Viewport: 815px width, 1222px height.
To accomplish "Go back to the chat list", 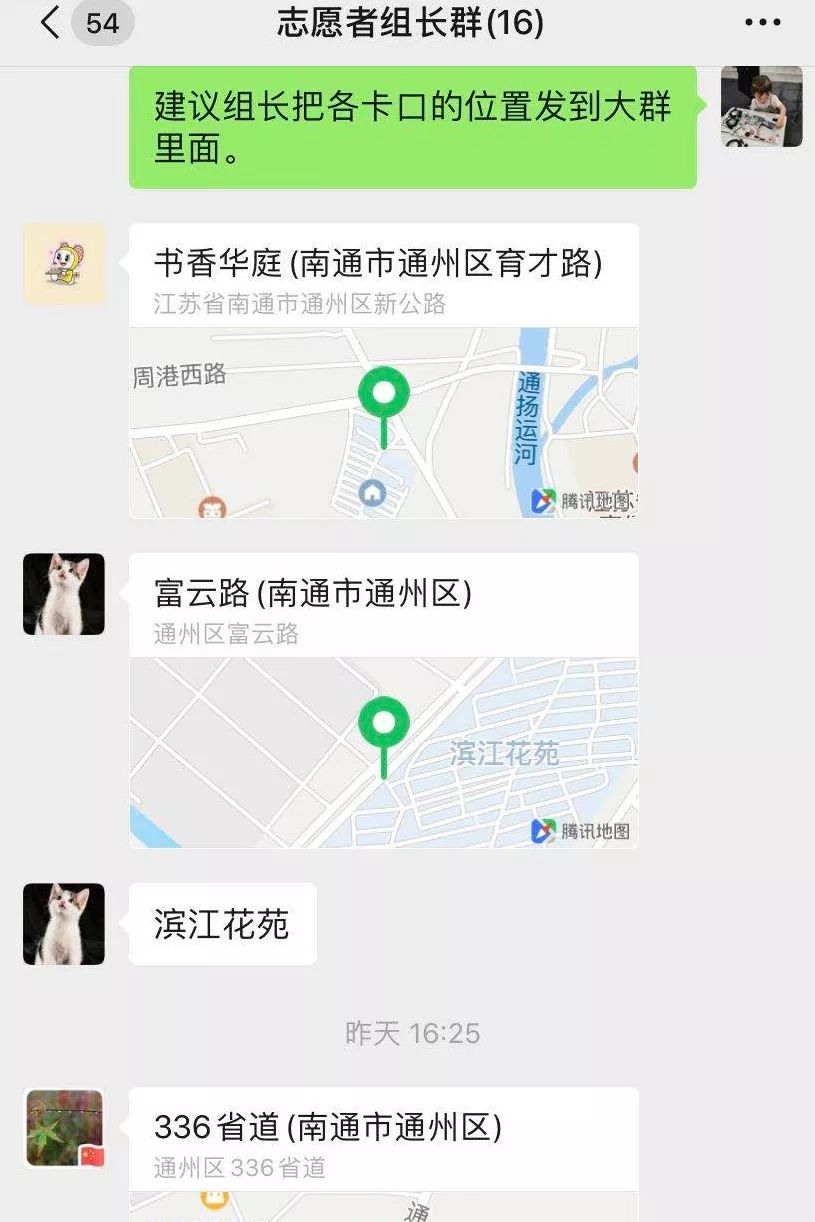I will 50,23.
